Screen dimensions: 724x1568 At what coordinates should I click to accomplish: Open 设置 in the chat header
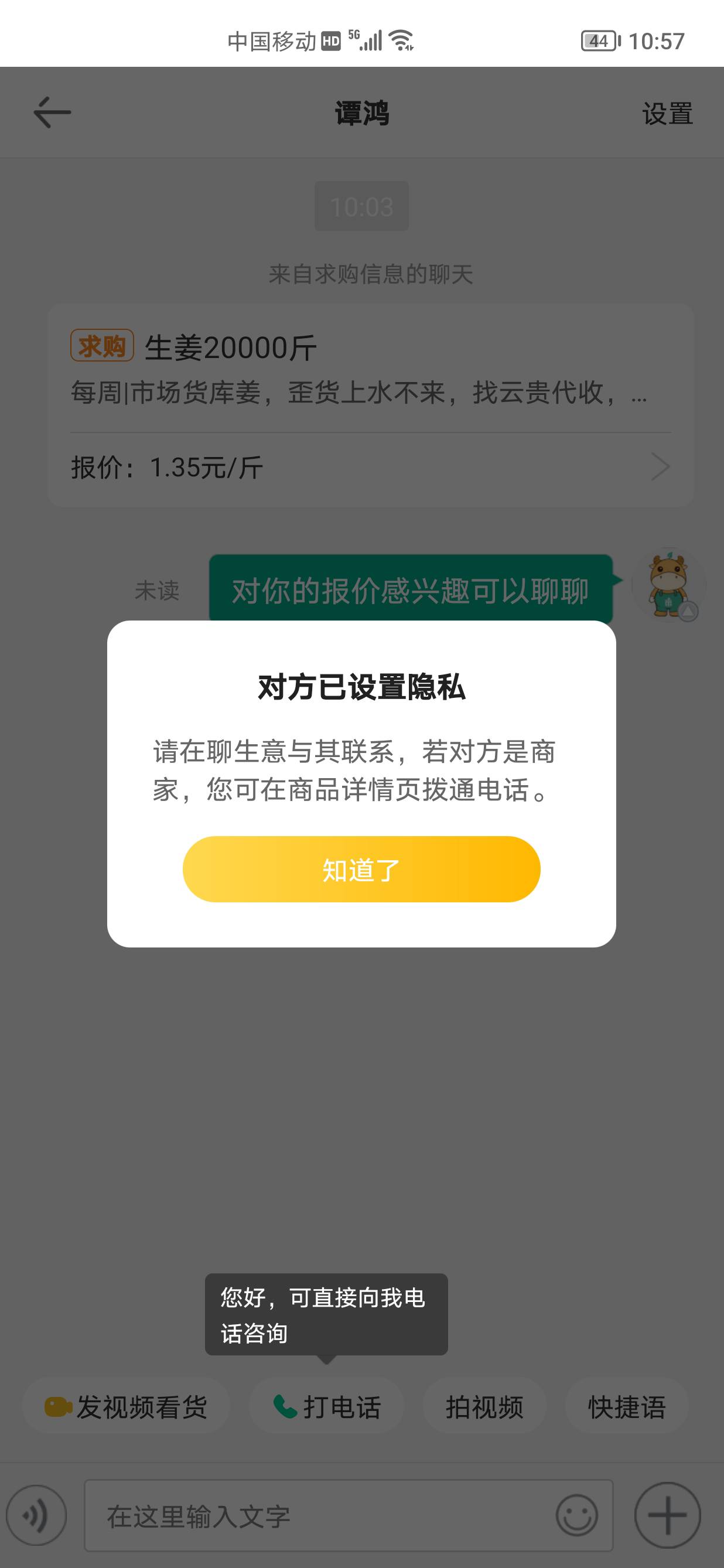tap(667, 114)
